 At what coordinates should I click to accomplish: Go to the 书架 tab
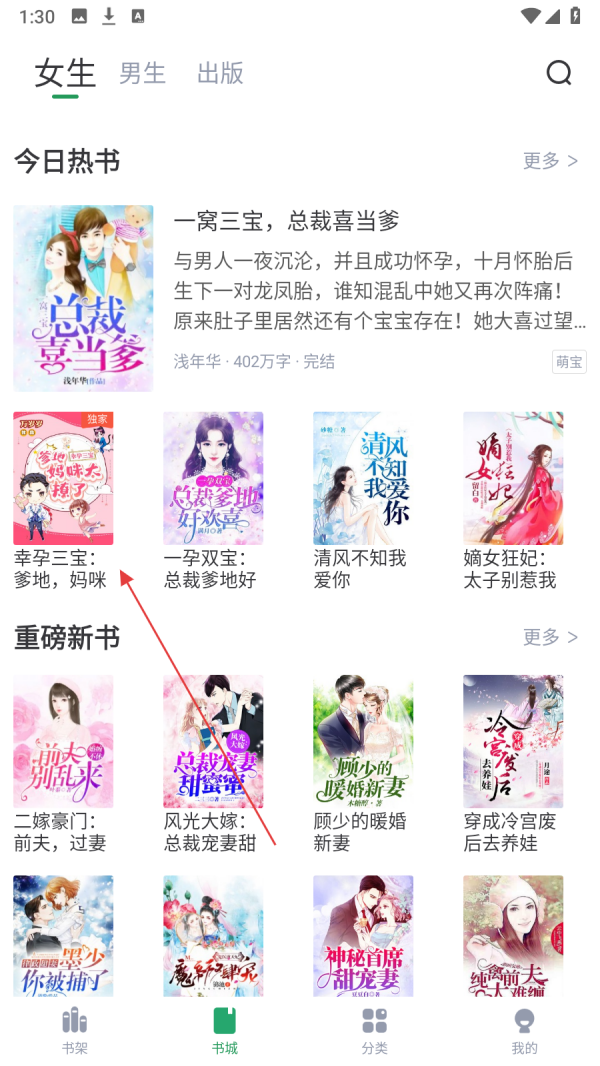[75, 1031]
